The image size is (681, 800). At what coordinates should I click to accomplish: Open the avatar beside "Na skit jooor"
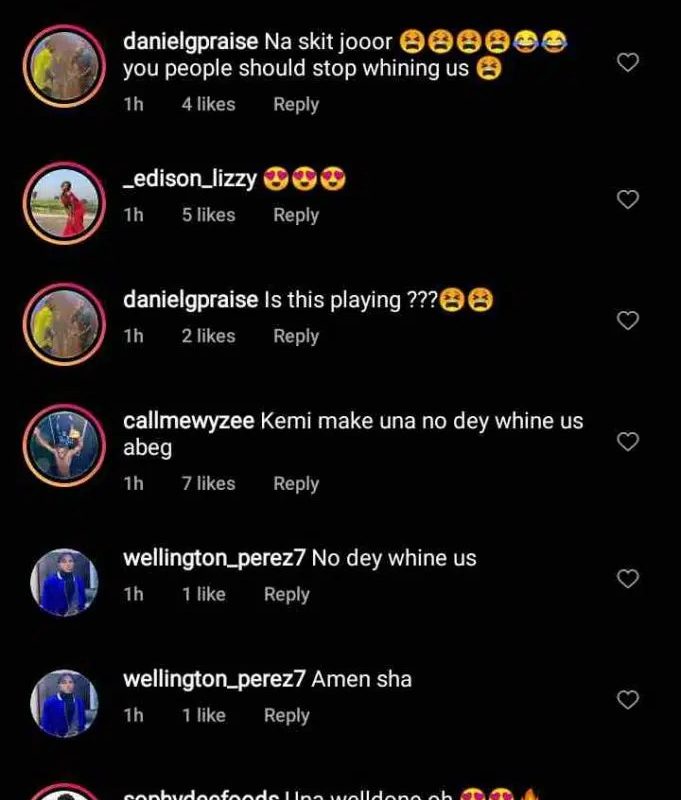coord(64,64)
